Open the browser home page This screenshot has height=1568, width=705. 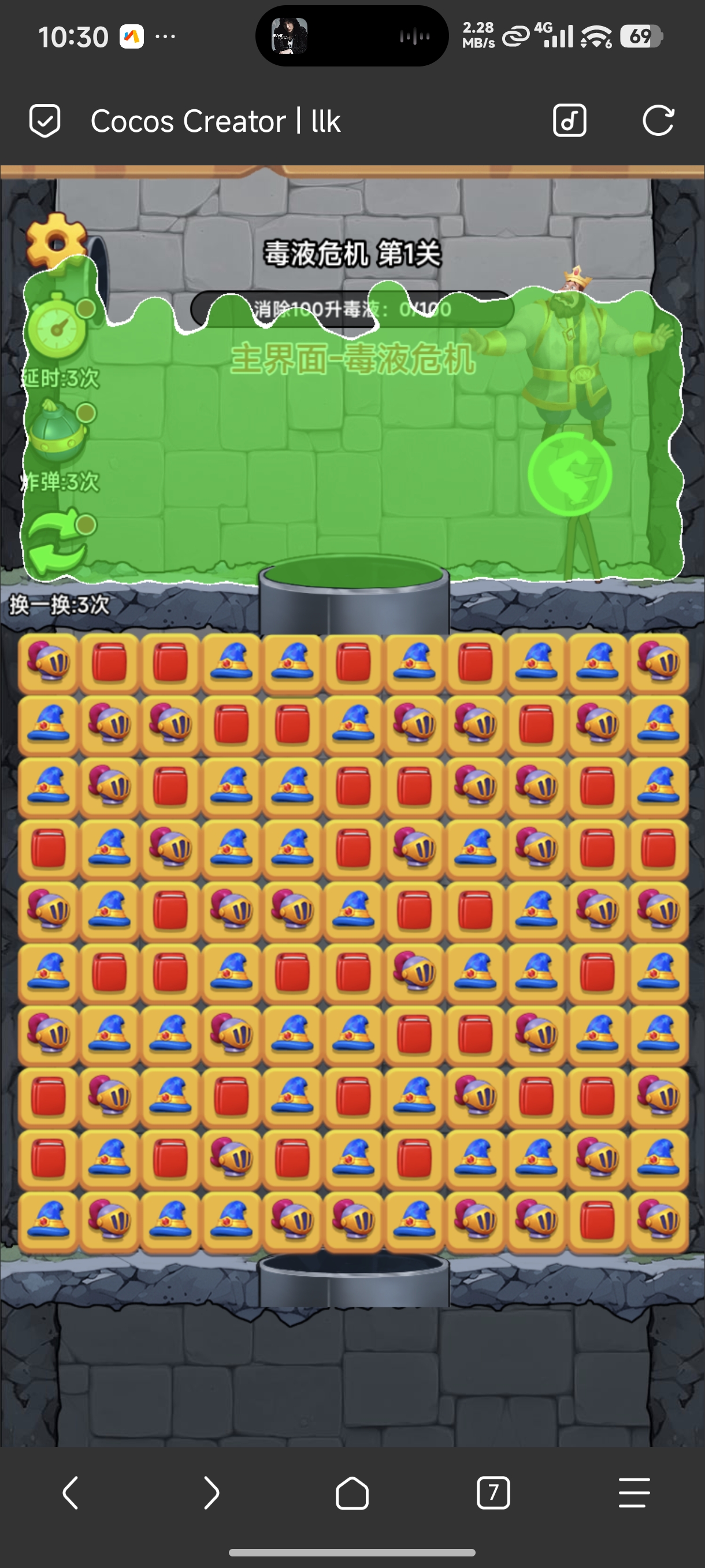352,1492
